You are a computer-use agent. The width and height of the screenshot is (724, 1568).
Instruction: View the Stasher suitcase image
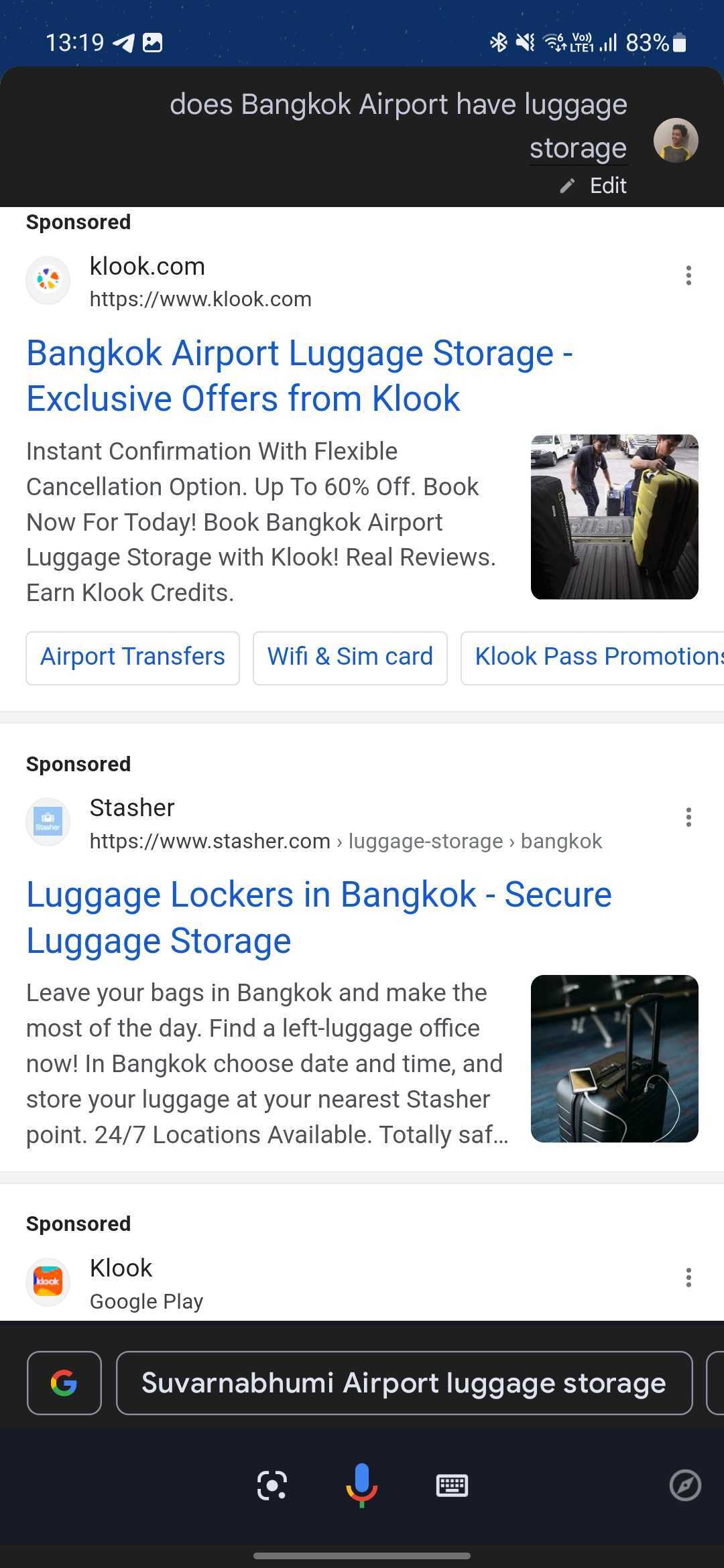click(x=614, y=1058)
